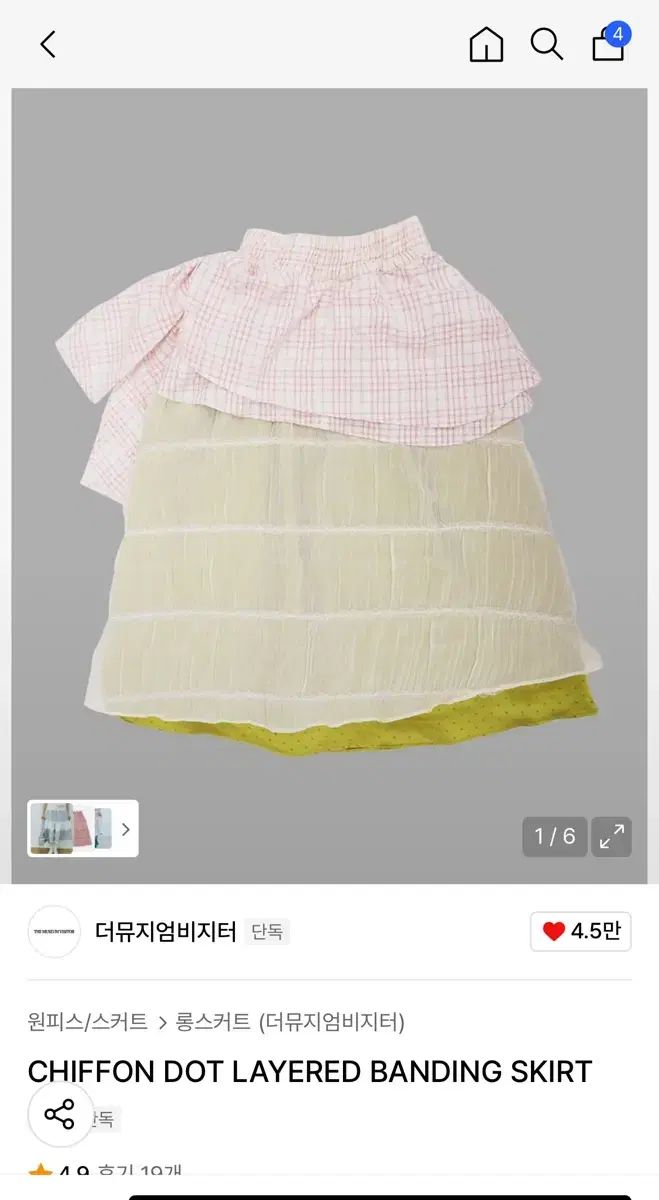659x1200 pixels.
Task: Go back to the previous page
Action: pos(47,44)
